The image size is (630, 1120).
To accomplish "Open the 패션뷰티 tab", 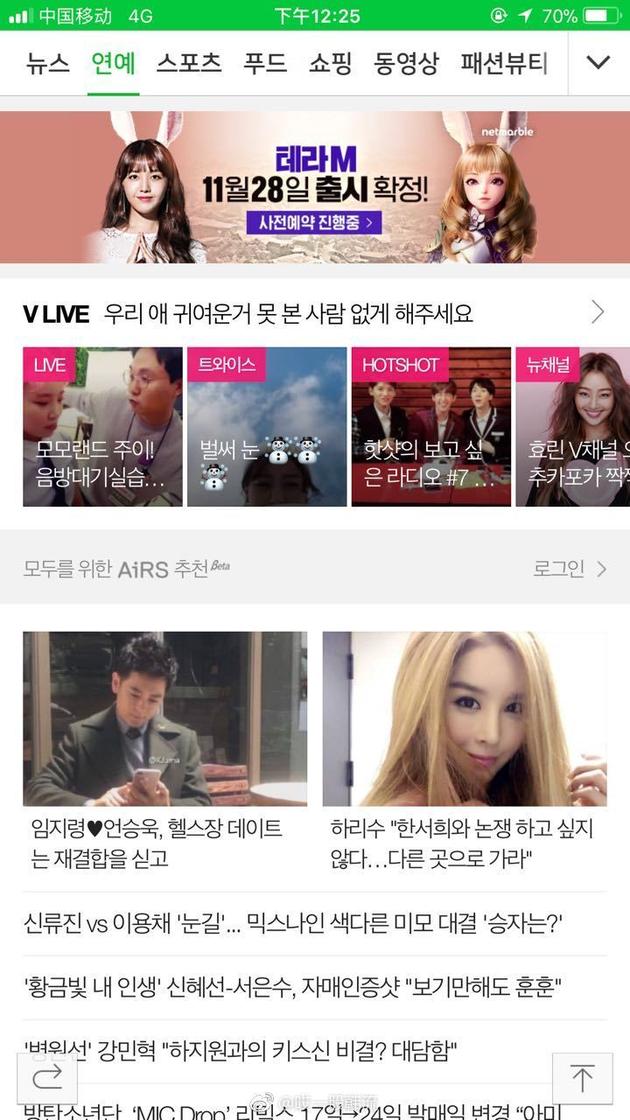I will point(503,63).
